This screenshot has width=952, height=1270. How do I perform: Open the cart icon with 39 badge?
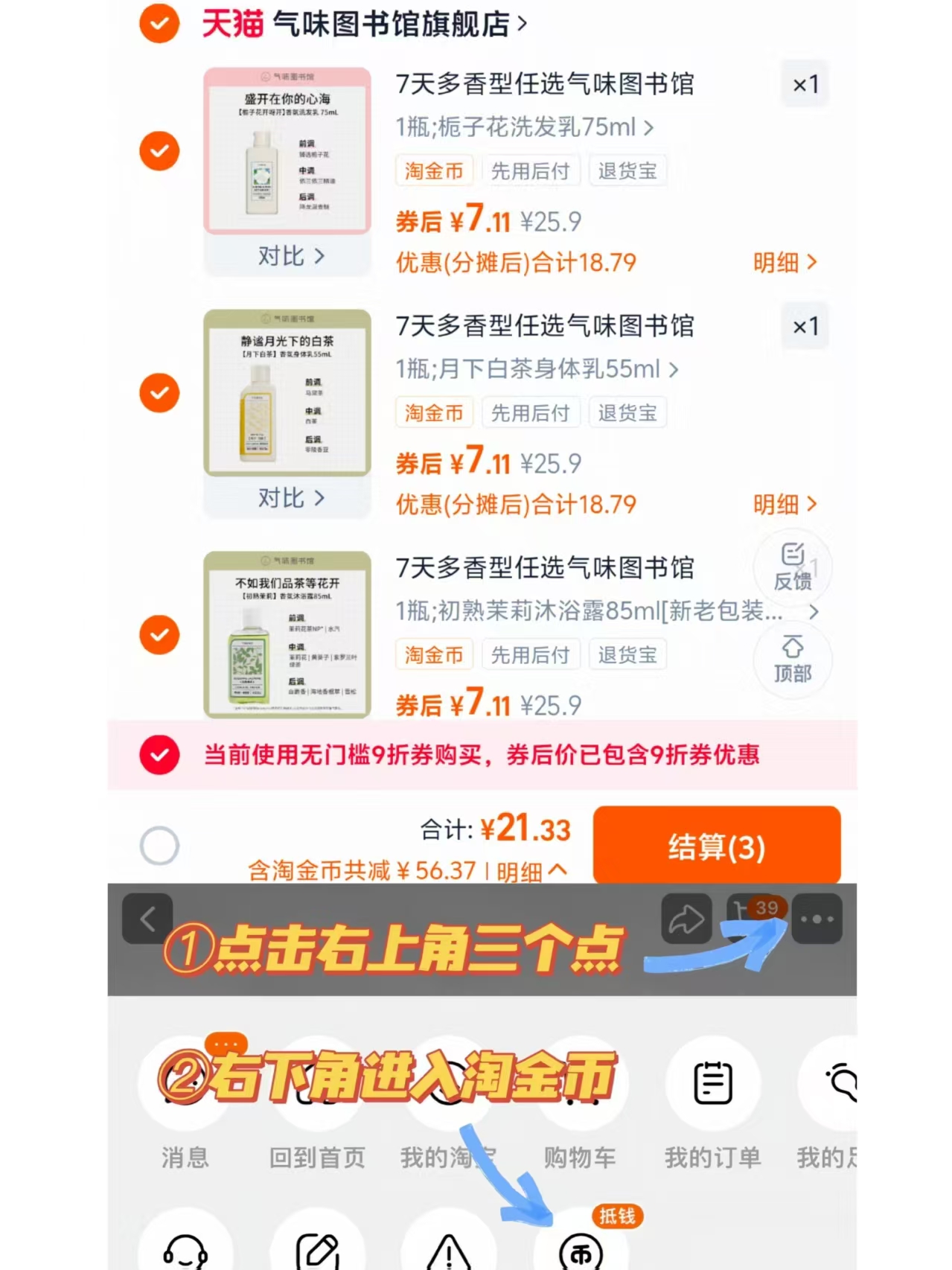pyautogui.click(x=758, y=919)
